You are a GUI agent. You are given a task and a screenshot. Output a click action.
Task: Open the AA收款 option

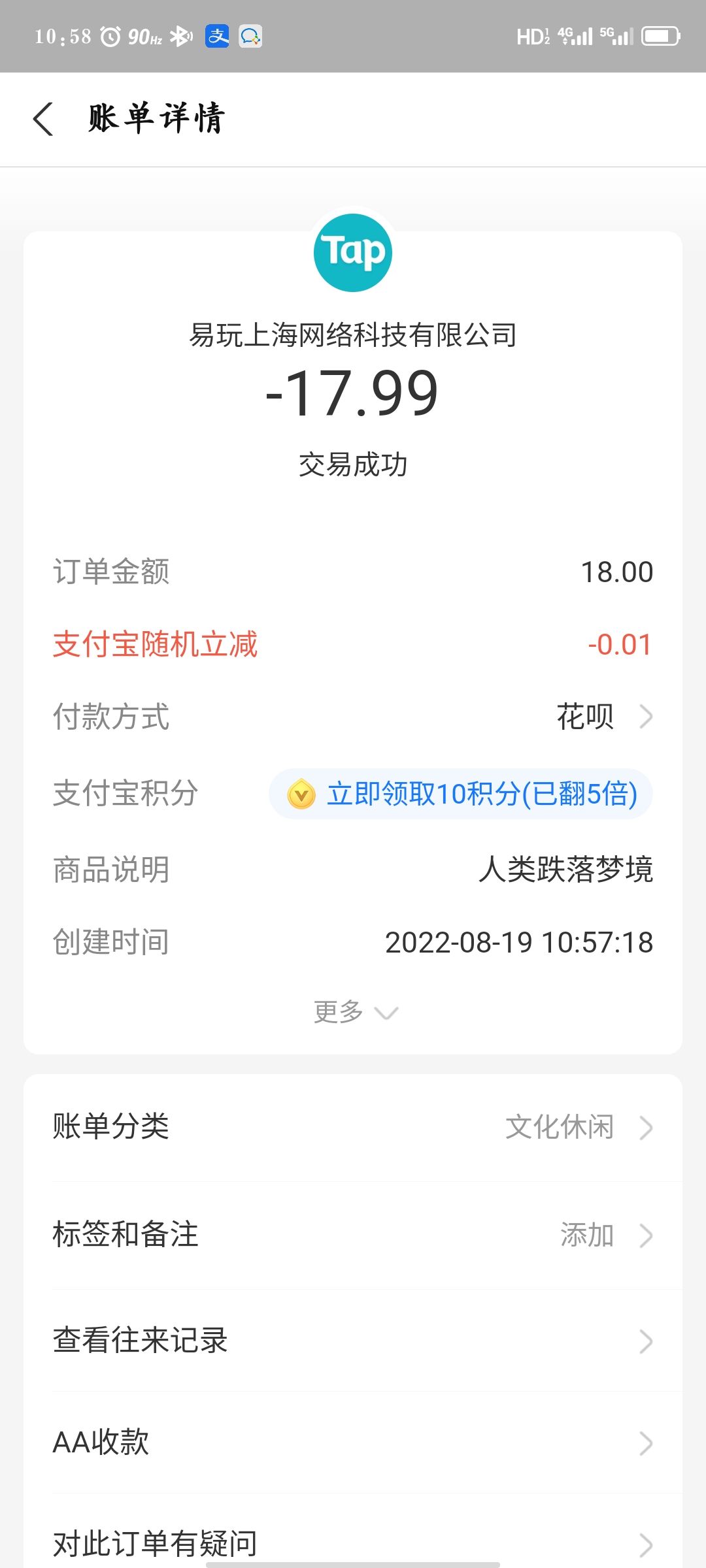click(353, 1443)
